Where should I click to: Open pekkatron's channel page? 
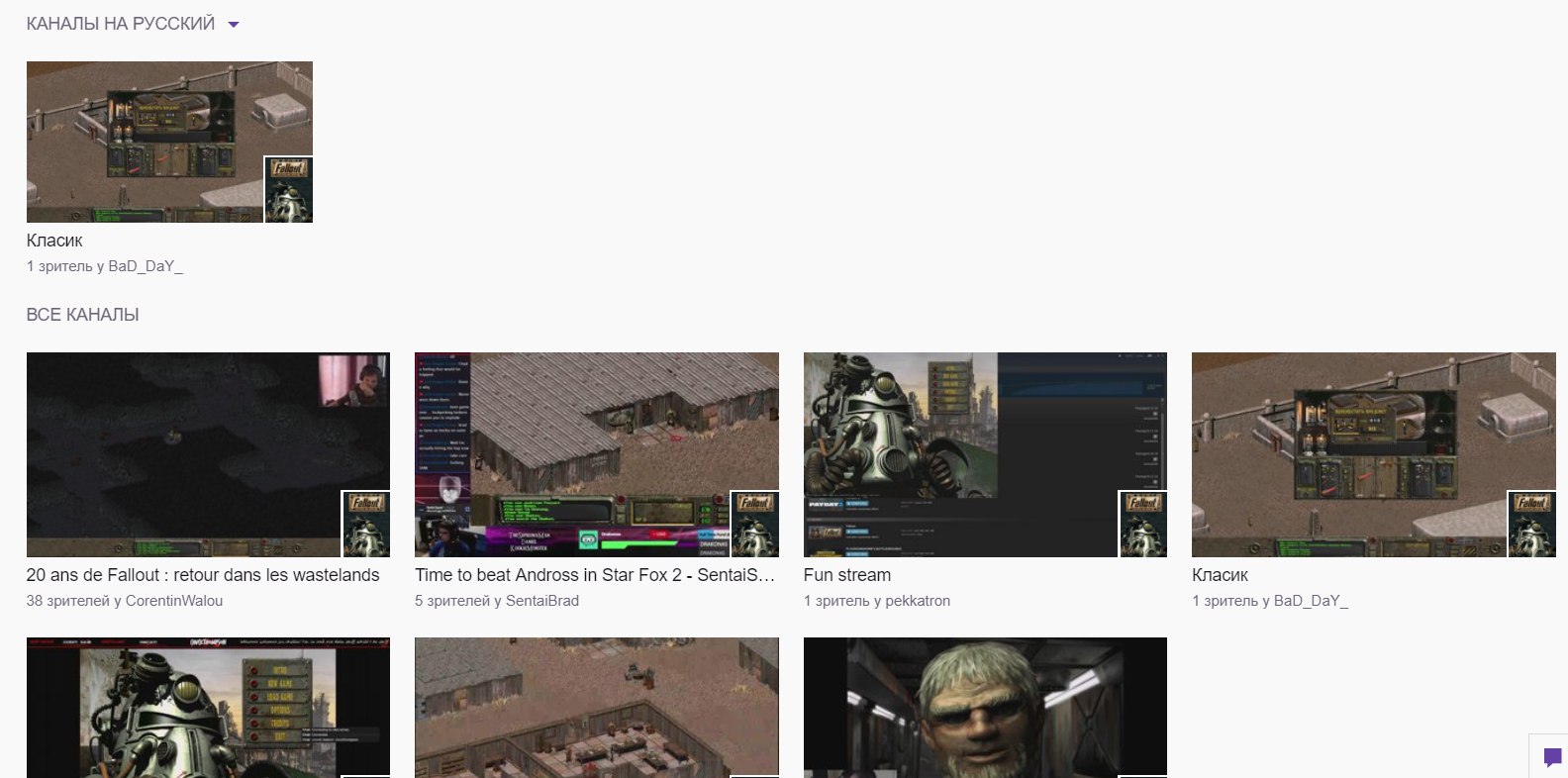(917, 601)
